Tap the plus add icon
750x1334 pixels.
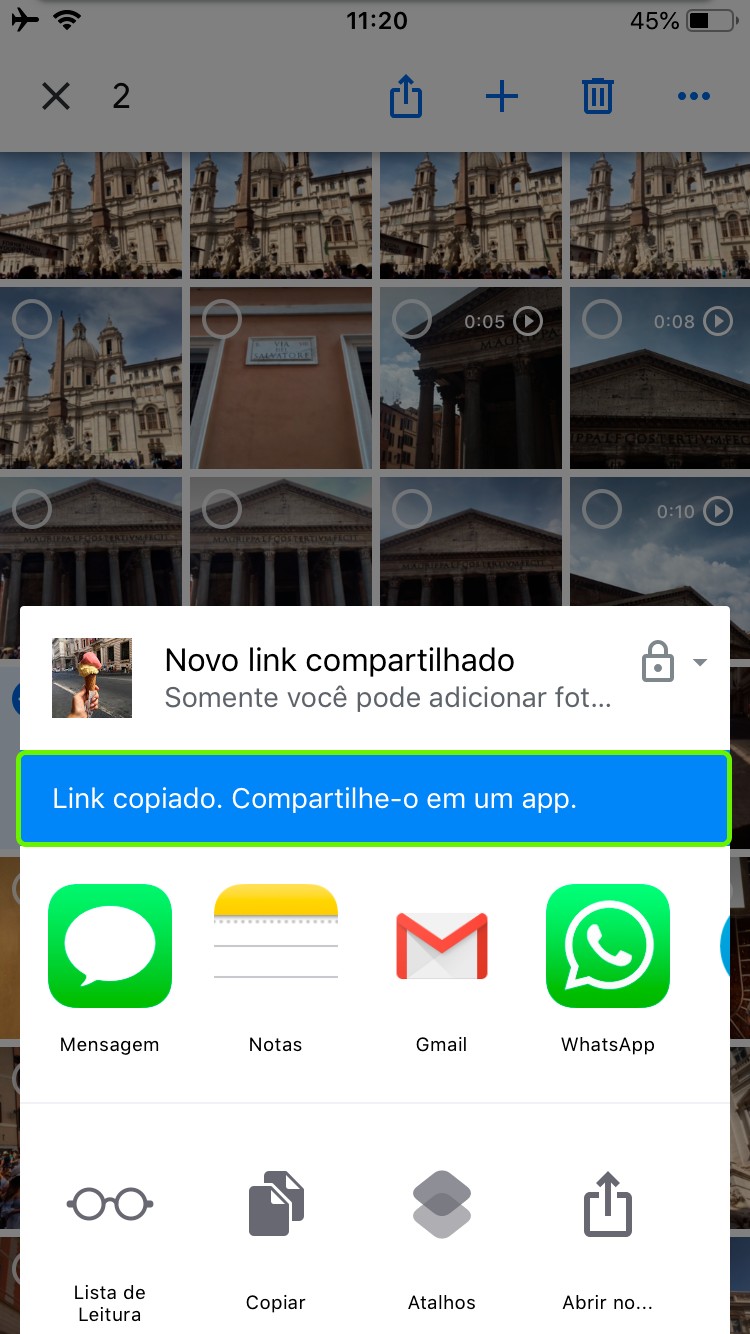coord(501,97)
